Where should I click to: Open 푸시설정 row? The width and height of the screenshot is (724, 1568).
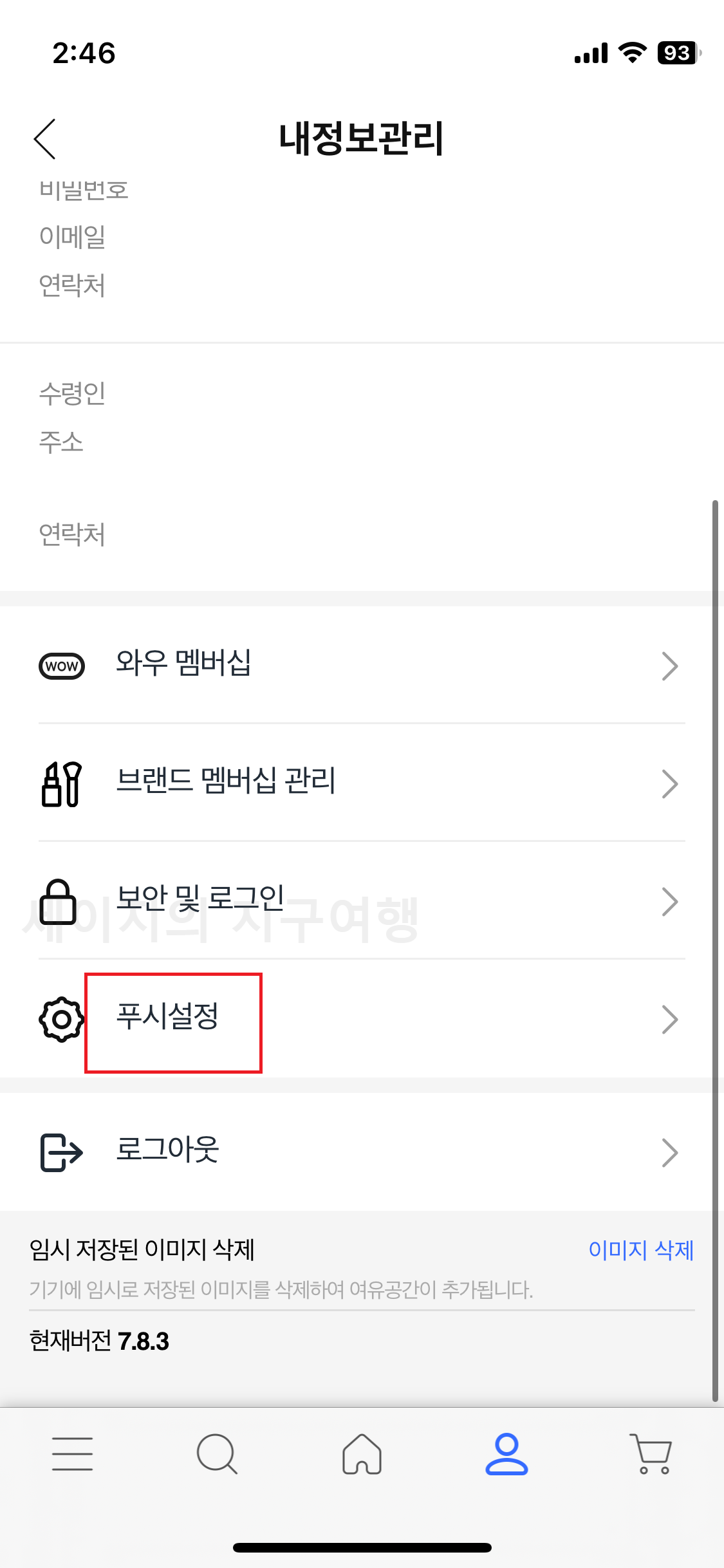(362, 1019)
